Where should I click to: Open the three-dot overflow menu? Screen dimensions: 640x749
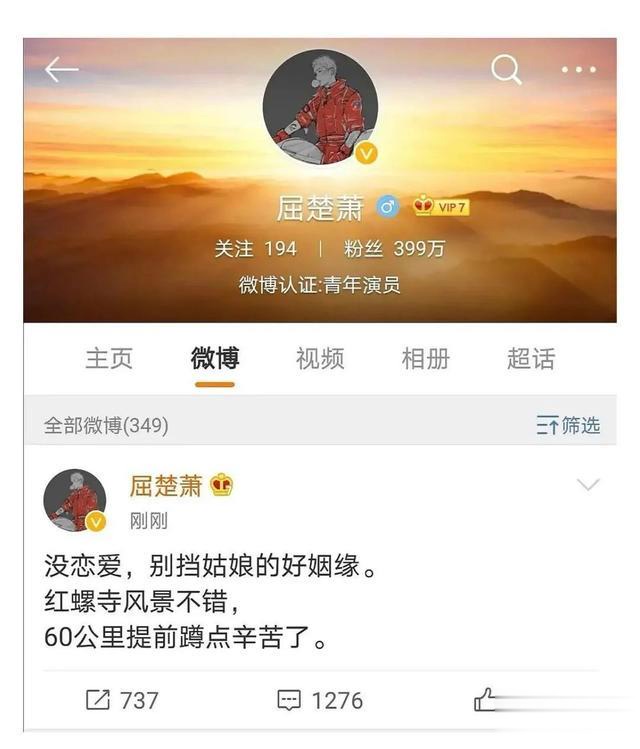tap(578, 70)
